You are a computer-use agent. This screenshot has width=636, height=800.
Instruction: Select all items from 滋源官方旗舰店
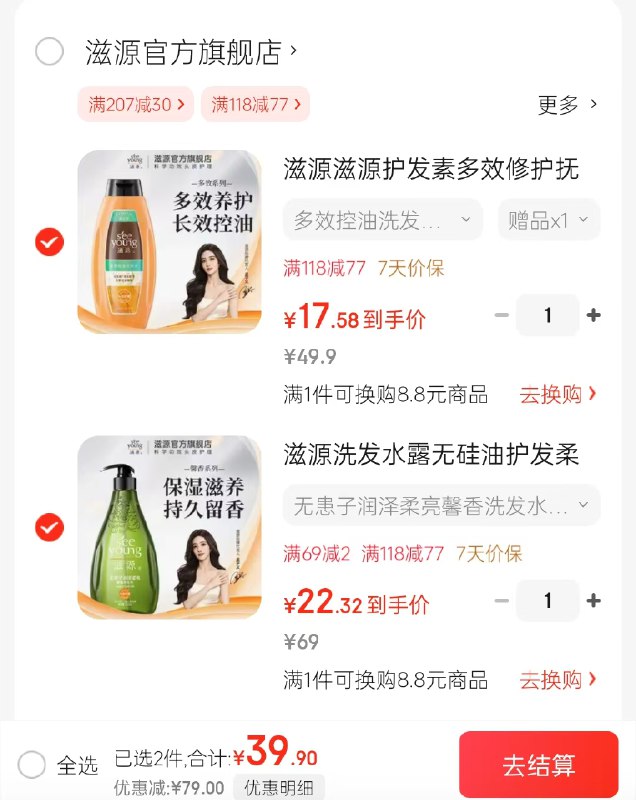pyautogui.click(x=49, y=52)
